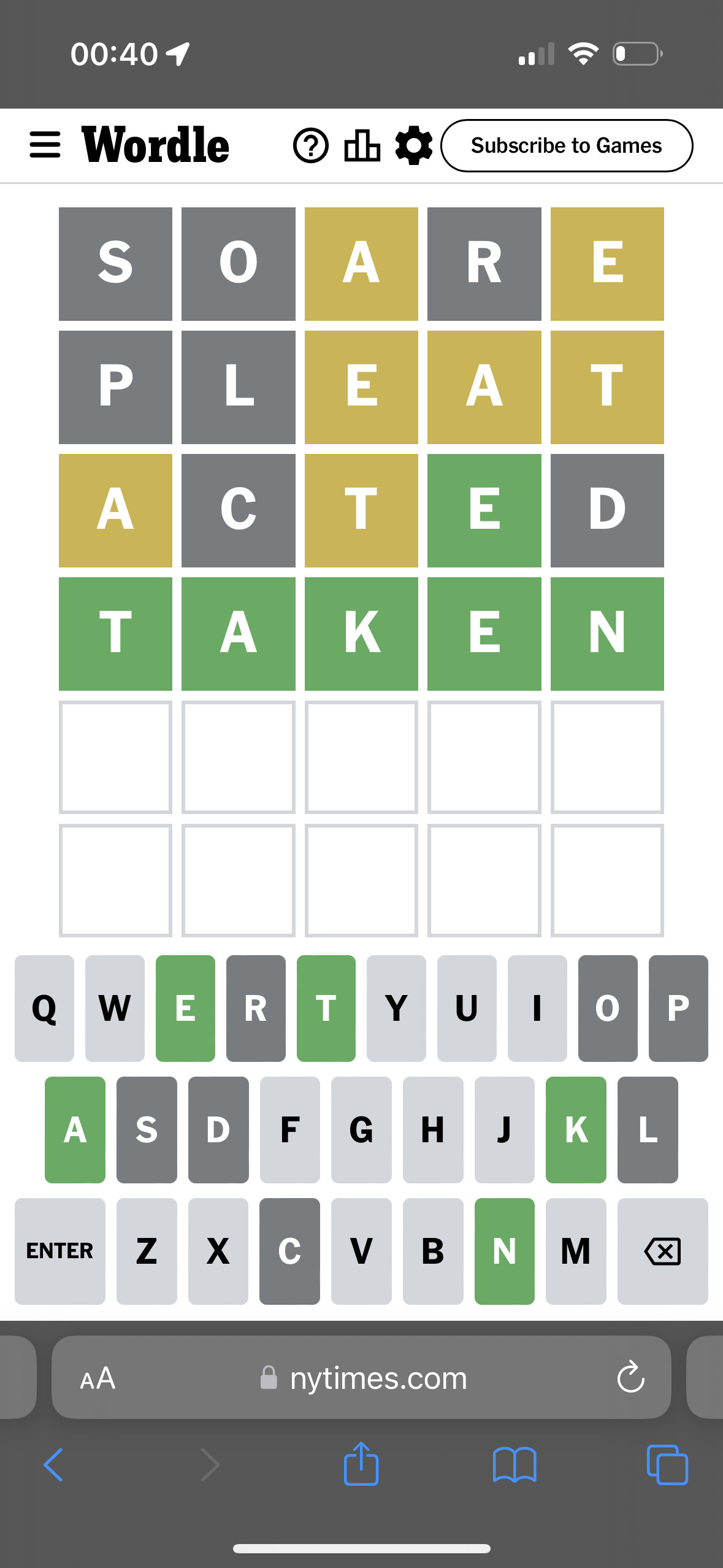Open the hamburger menu
This screenshot has height=1568, width=723.
[x=45, y=145]
